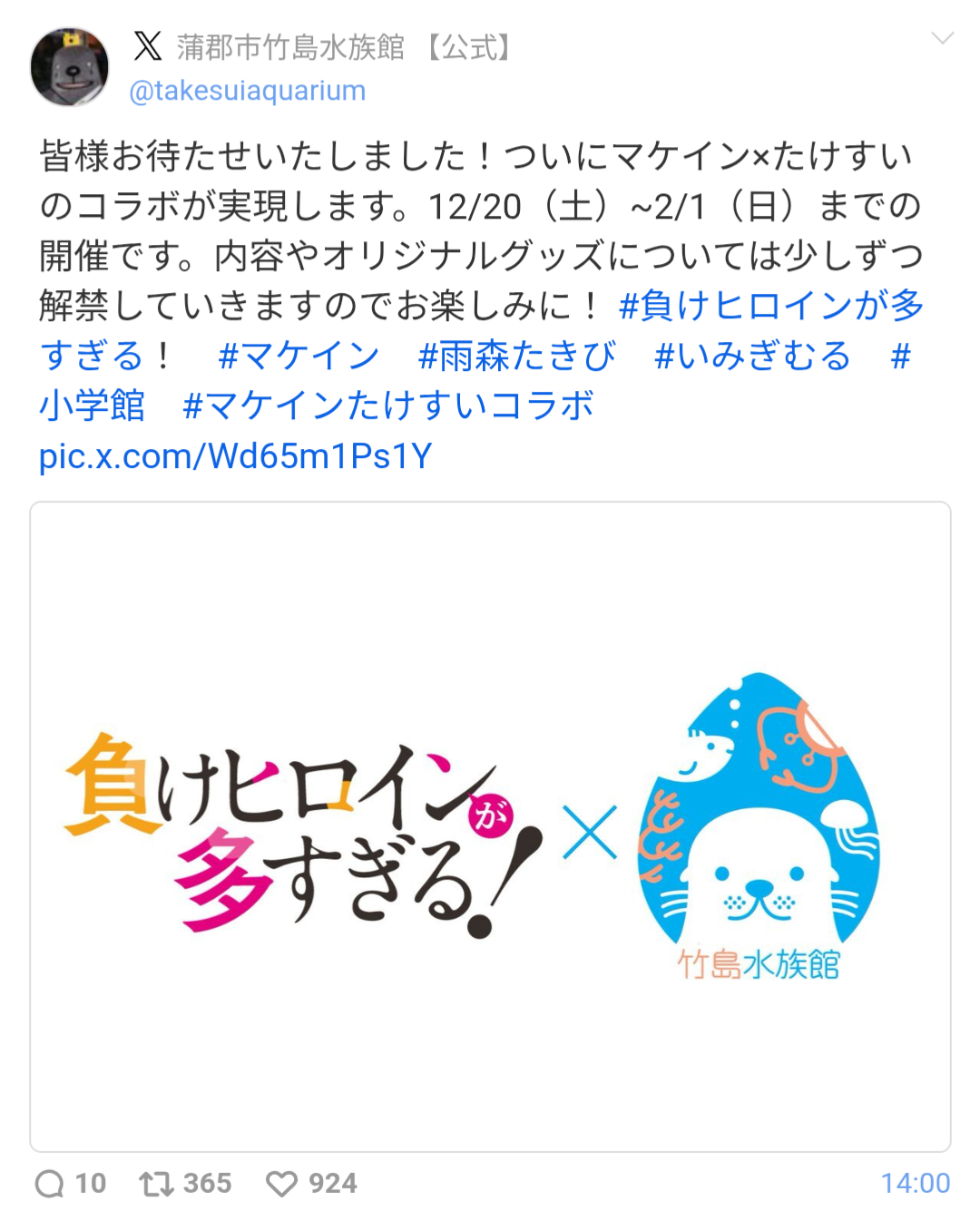
Task: Open hashtag #負けヒロインが多すぎる！
Action: (x=769, y=306)
